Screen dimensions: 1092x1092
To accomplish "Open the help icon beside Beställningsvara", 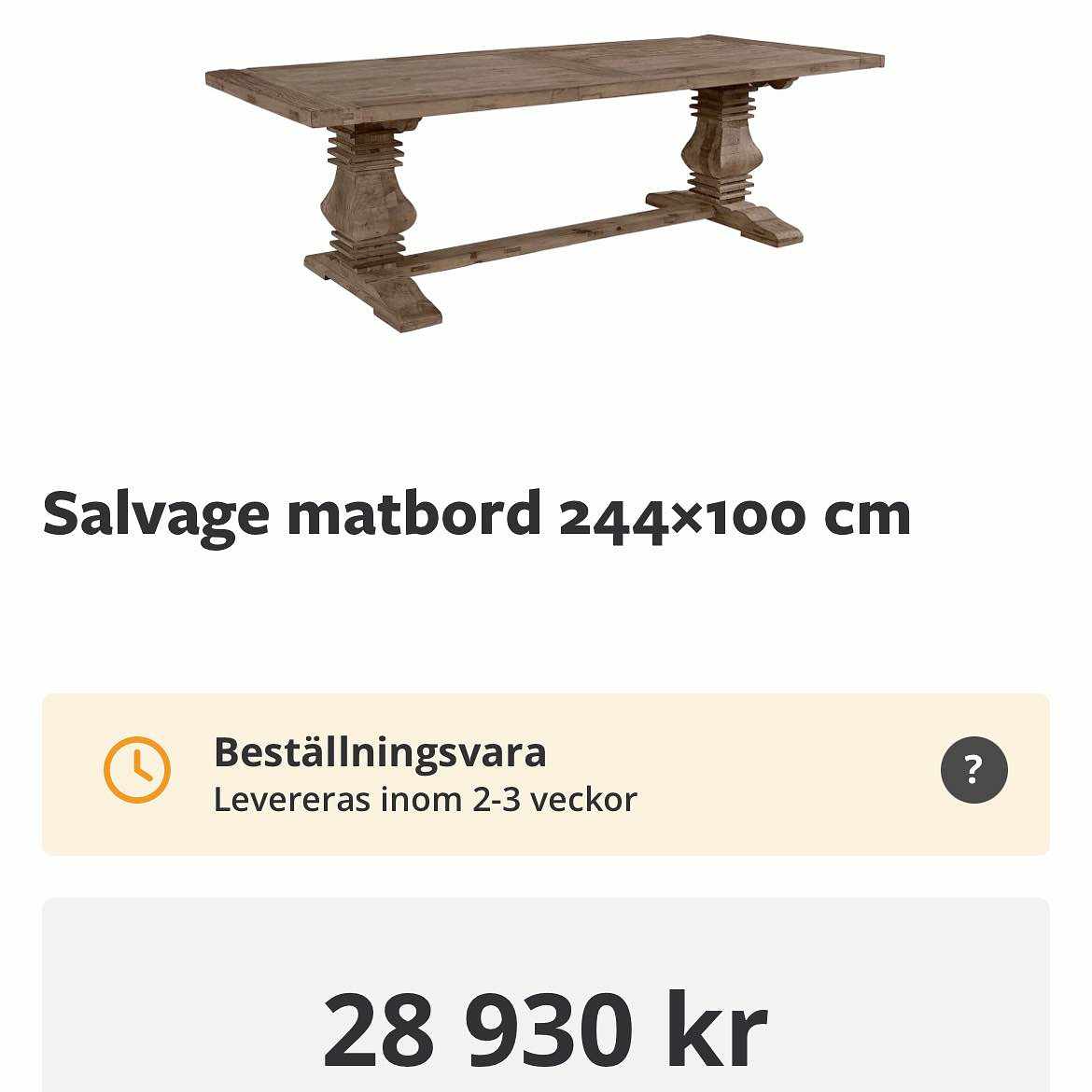I will coord(973,770).
